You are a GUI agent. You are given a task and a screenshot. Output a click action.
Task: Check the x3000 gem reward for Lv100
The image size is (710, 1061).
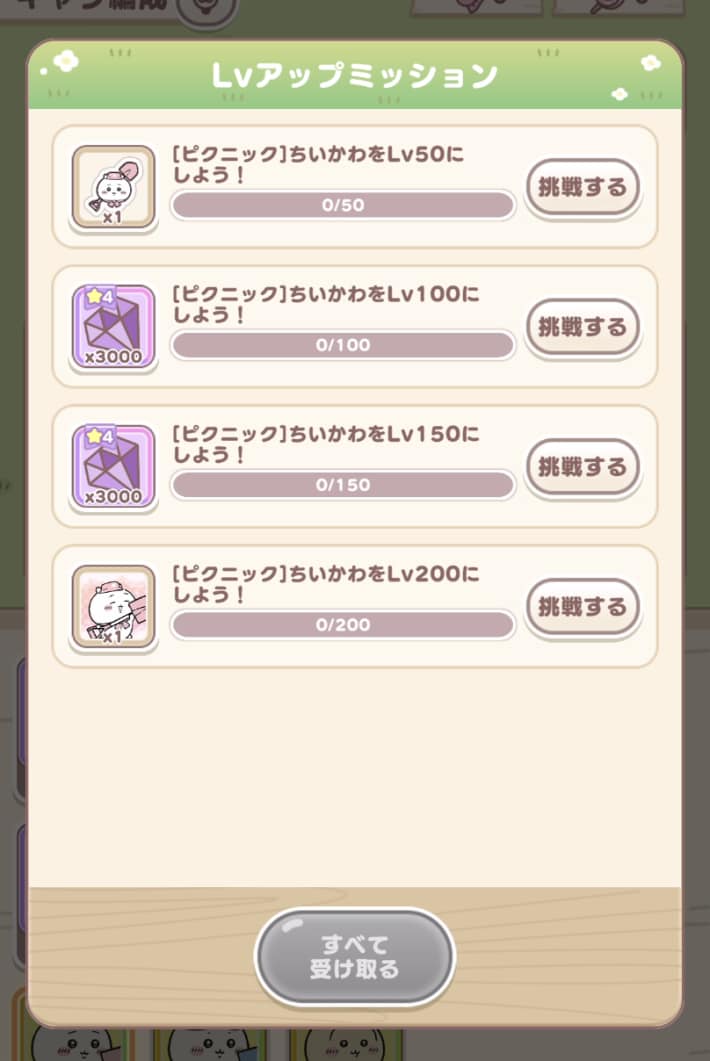tap(113, 327)
